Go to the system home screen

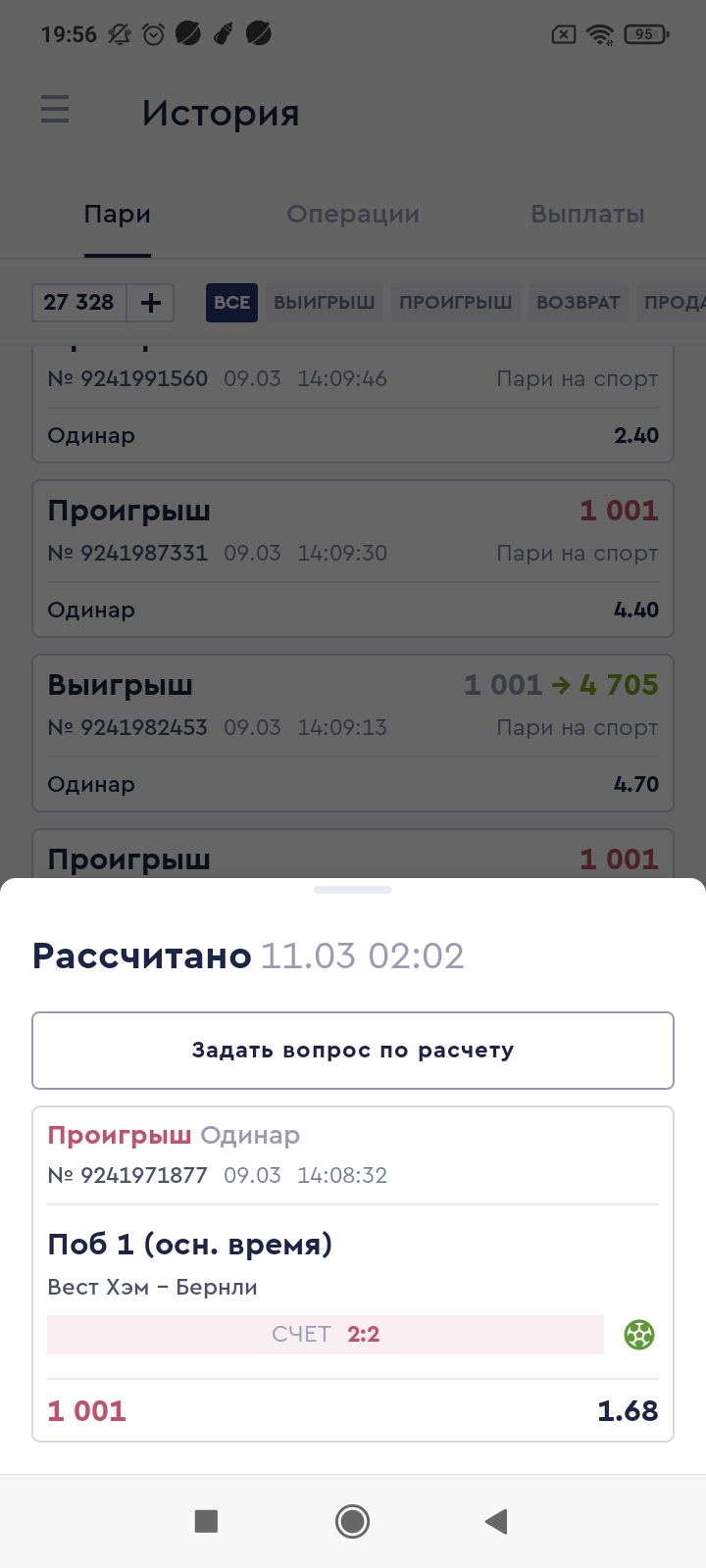pyautogui.click(x=352, y=1521)
